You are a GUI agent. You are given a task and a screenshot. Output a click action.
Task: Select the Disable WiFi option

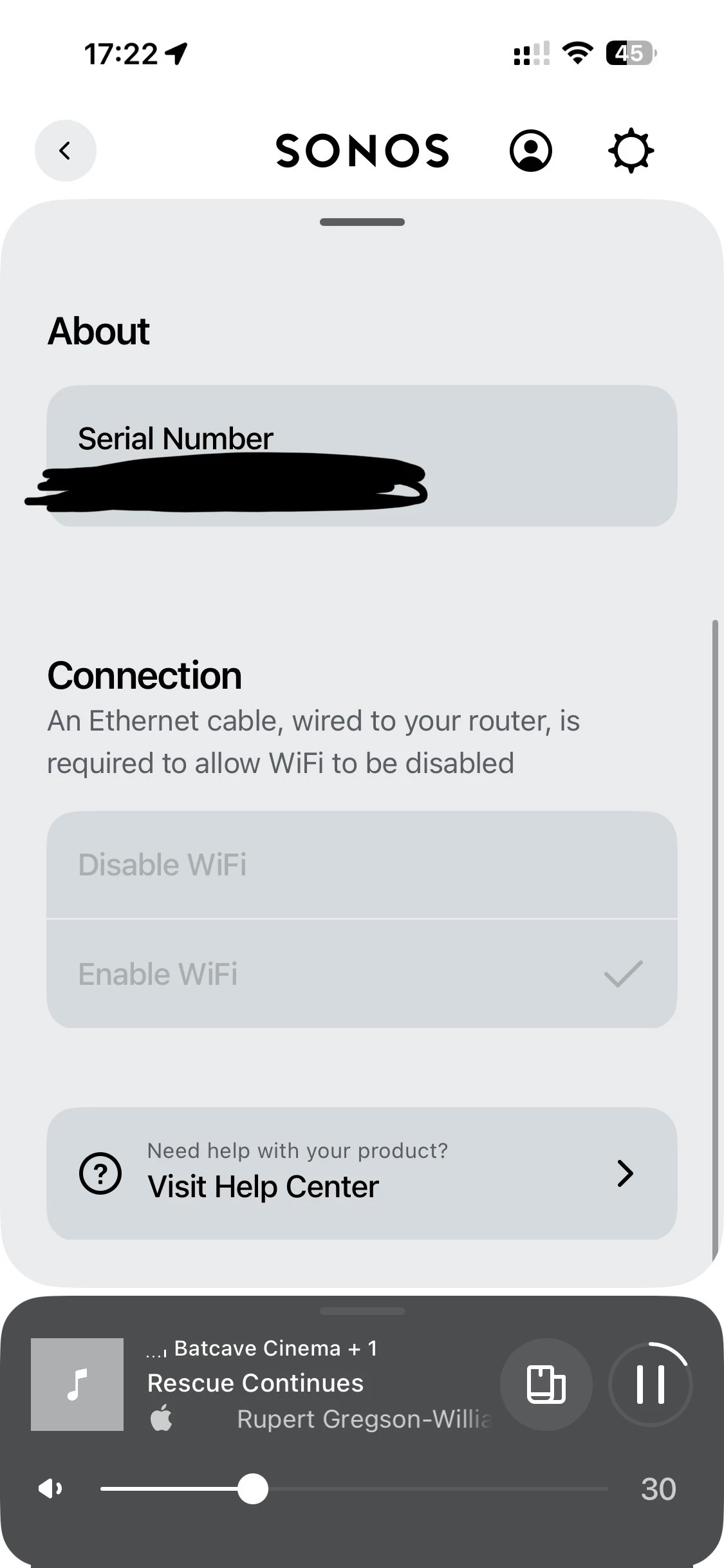pos(362,864)
